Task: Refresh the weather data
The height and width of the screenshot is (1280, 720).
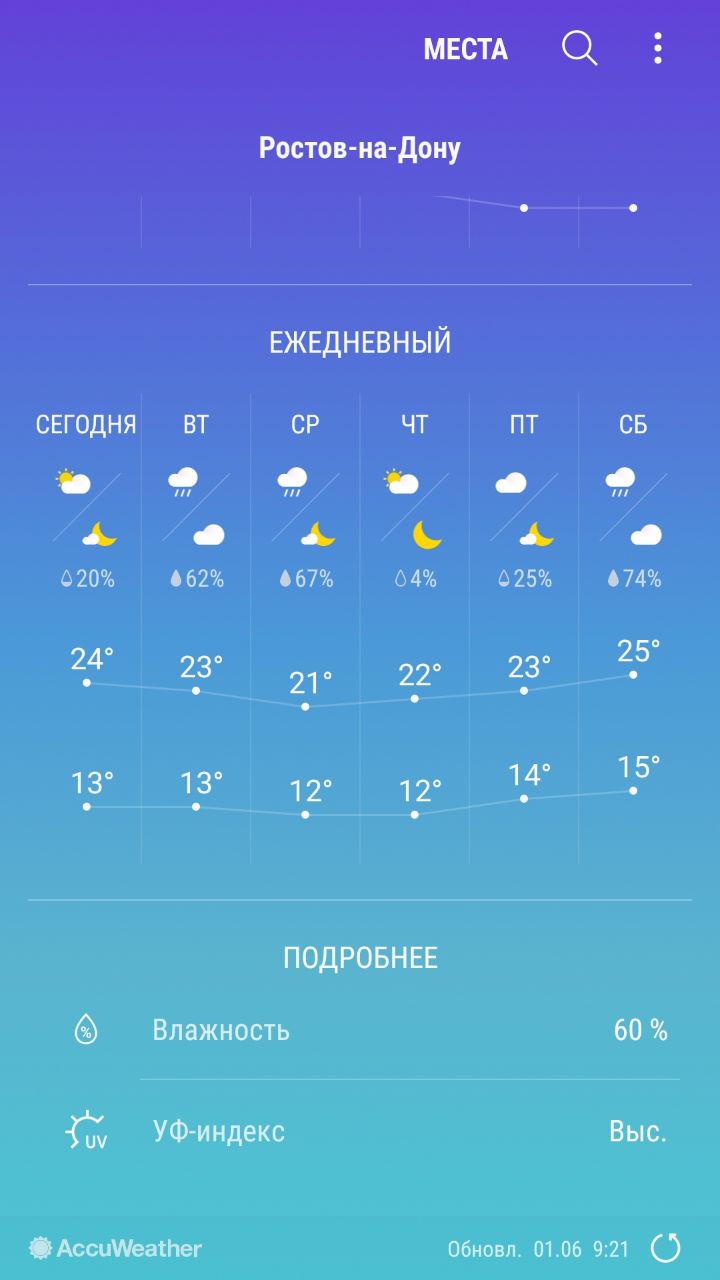Action: click(x=666, y=1247)
